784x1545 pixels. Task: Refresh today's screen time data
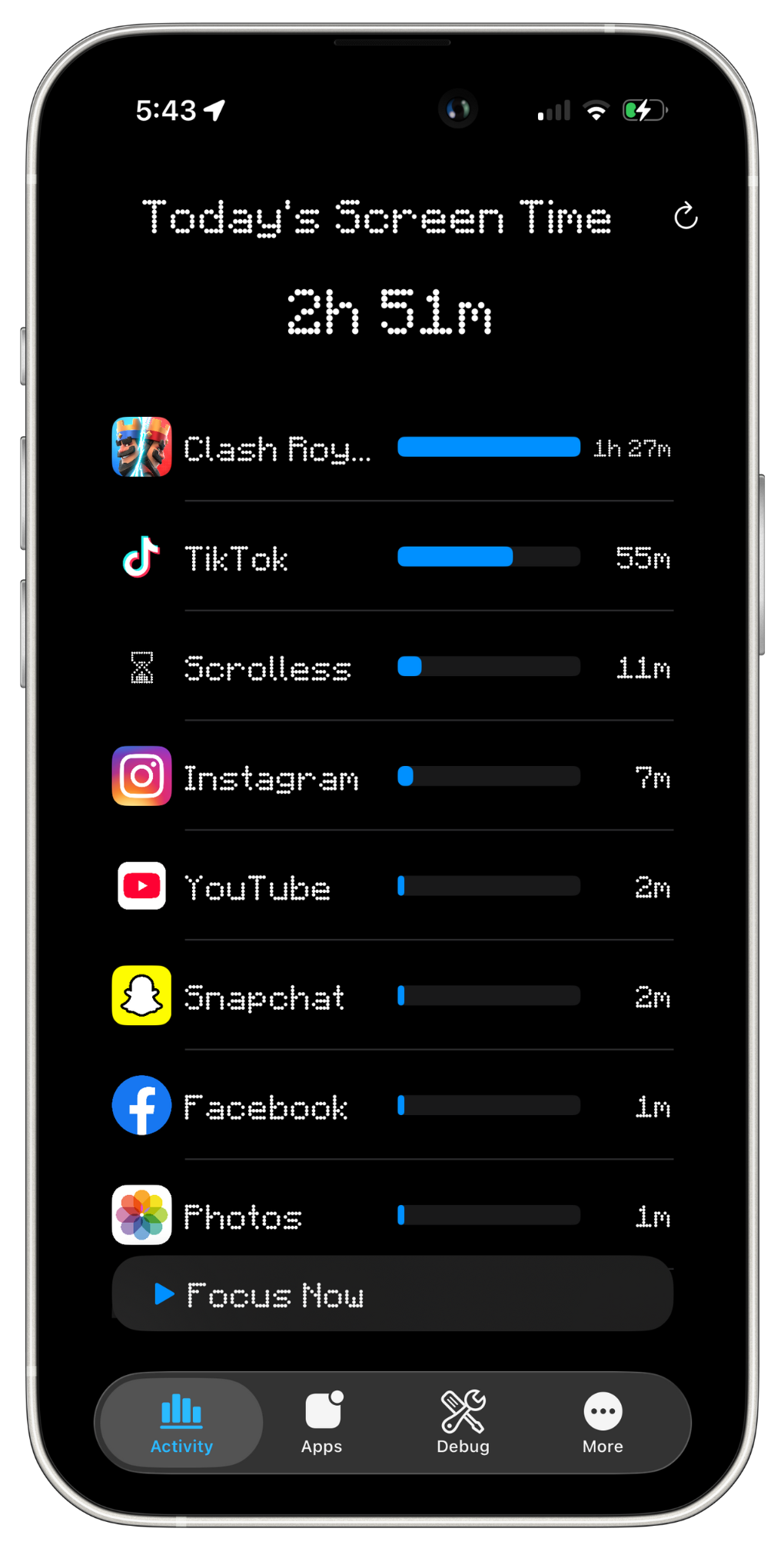tap(686, 216)
